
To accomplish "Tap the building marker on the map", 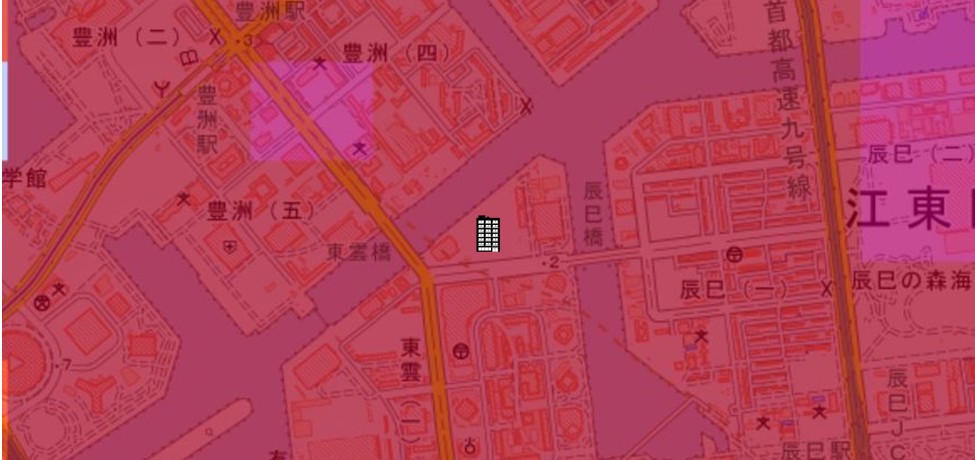I will [488, 234].
